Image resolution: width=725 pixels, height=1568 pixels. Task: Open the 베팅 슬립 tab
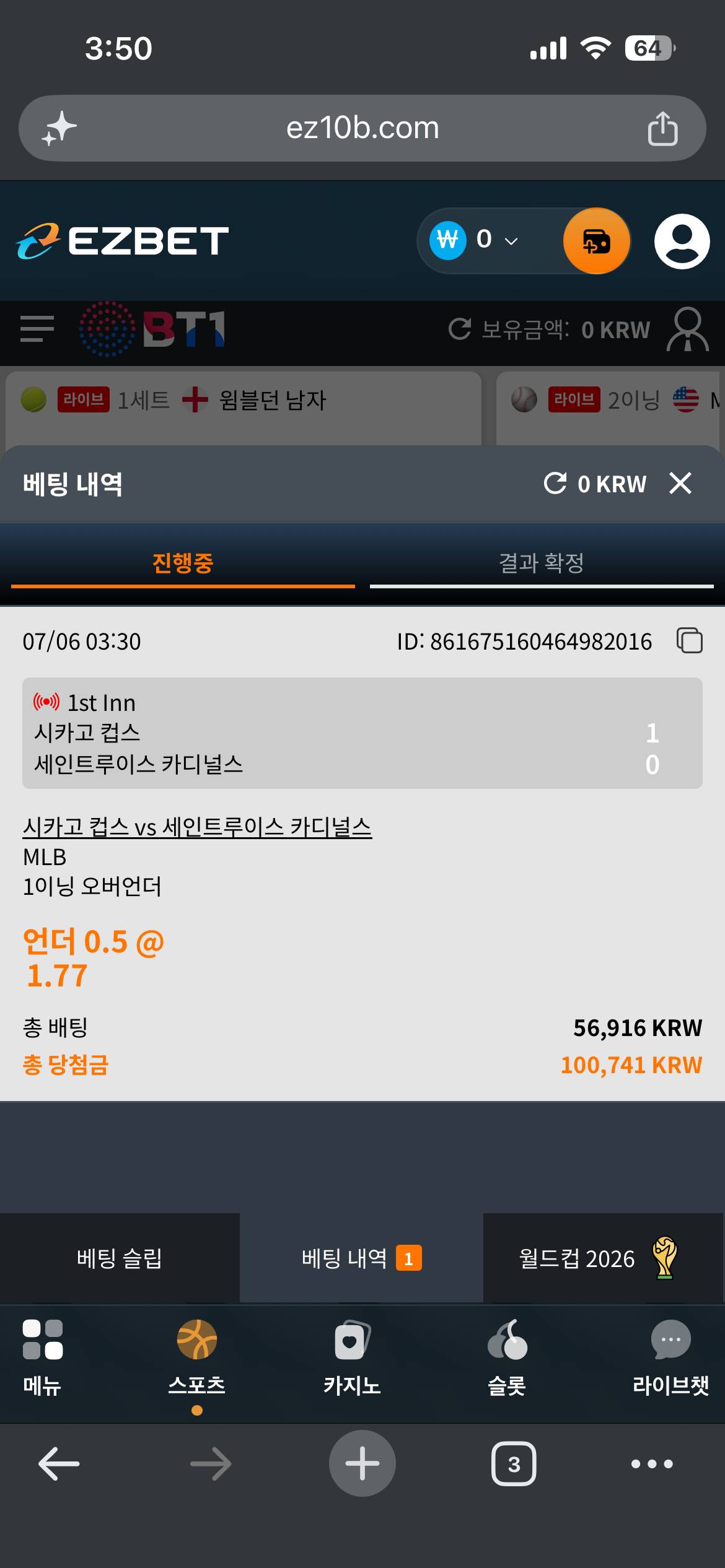(120, 1258)
